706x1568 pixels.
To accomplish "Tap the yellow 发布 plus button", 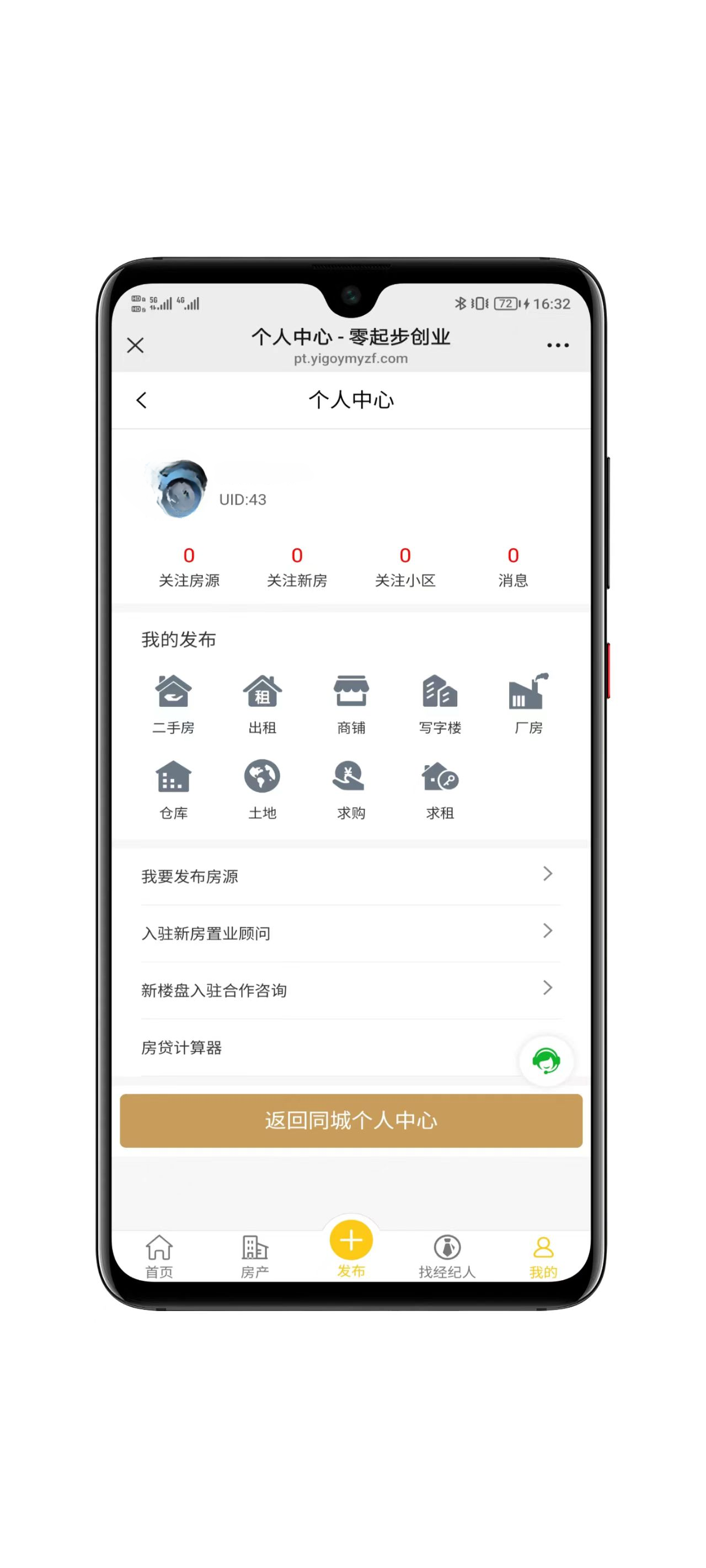I will coord(351,1242).
